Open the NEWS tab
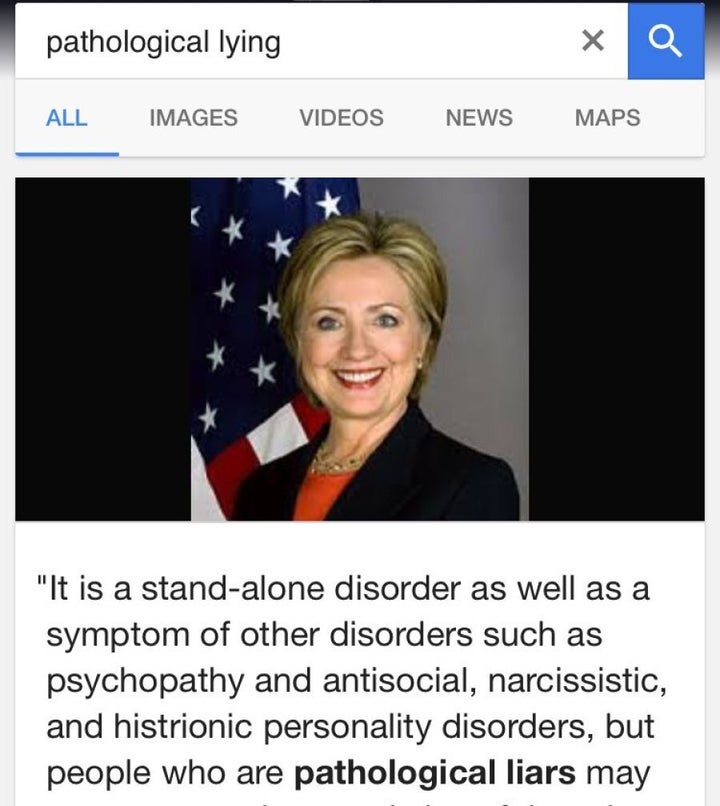The width and height of the screenshot is (720, 806). pyautogui.click(x=479, y=118)
